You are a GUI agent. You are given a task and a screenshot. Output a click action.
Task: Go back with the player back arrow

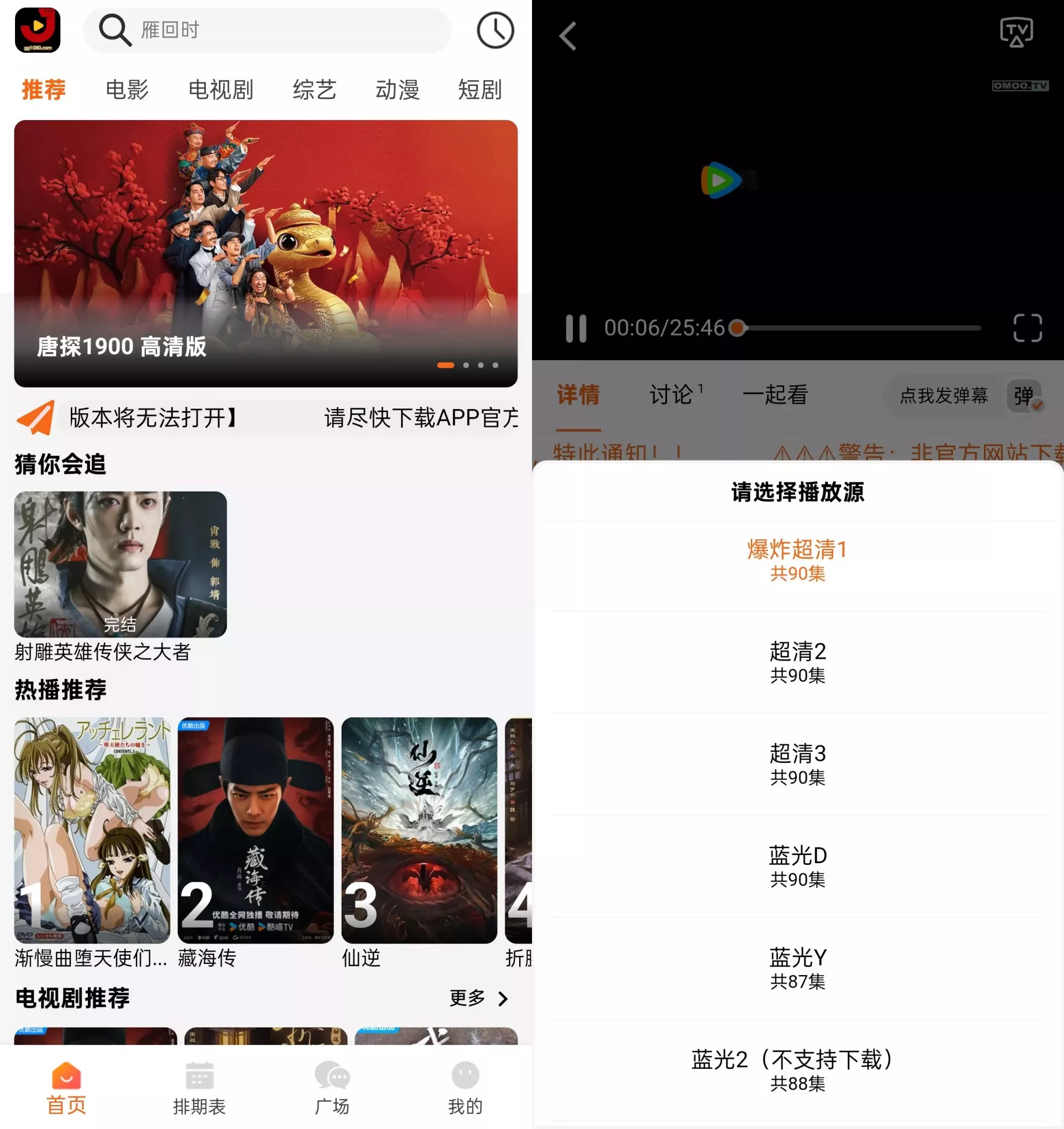(567, 35)
